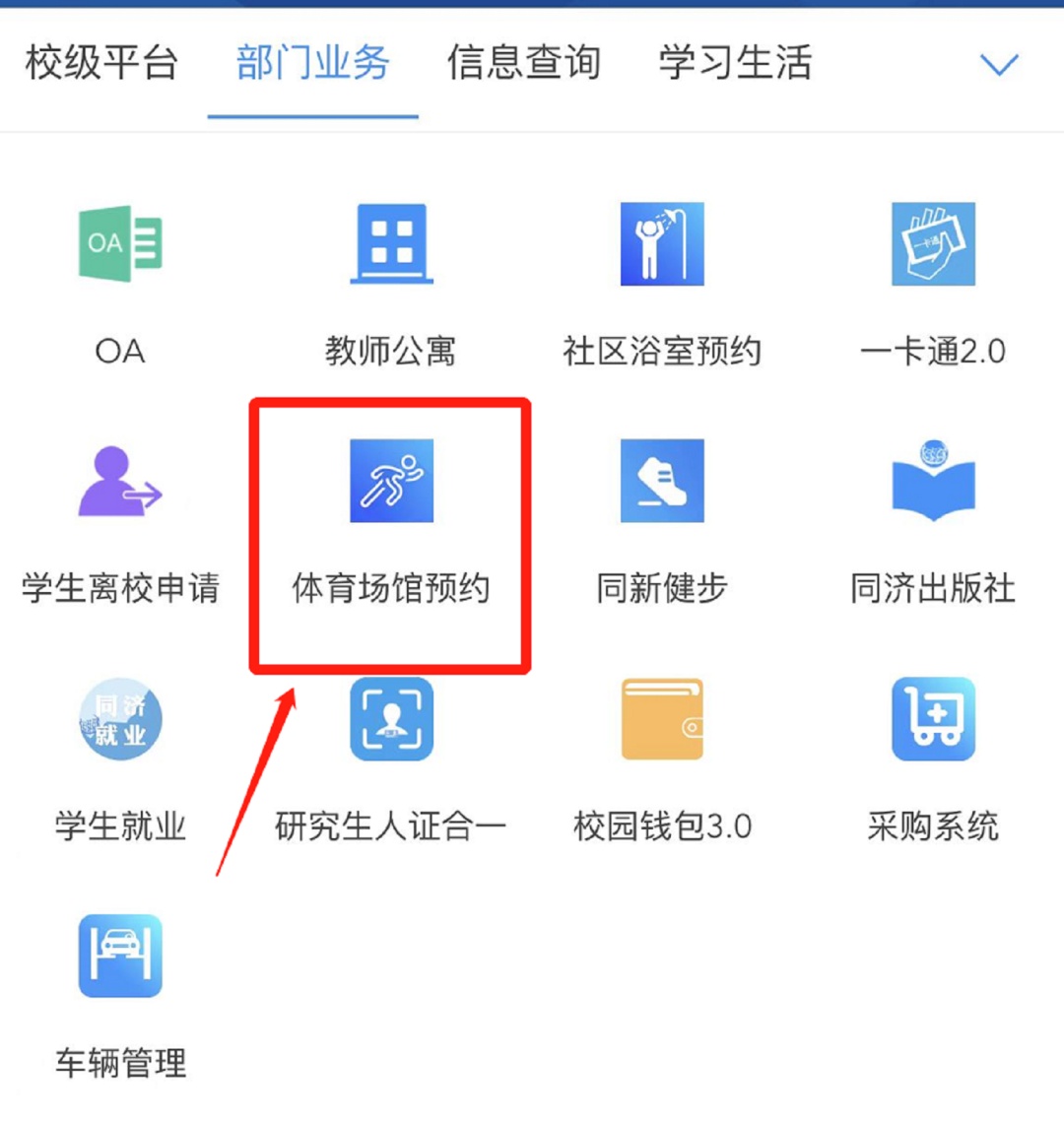Open 车辆管理
Viewport: 1064px width, 1122px height.
(x=120, y=957)
